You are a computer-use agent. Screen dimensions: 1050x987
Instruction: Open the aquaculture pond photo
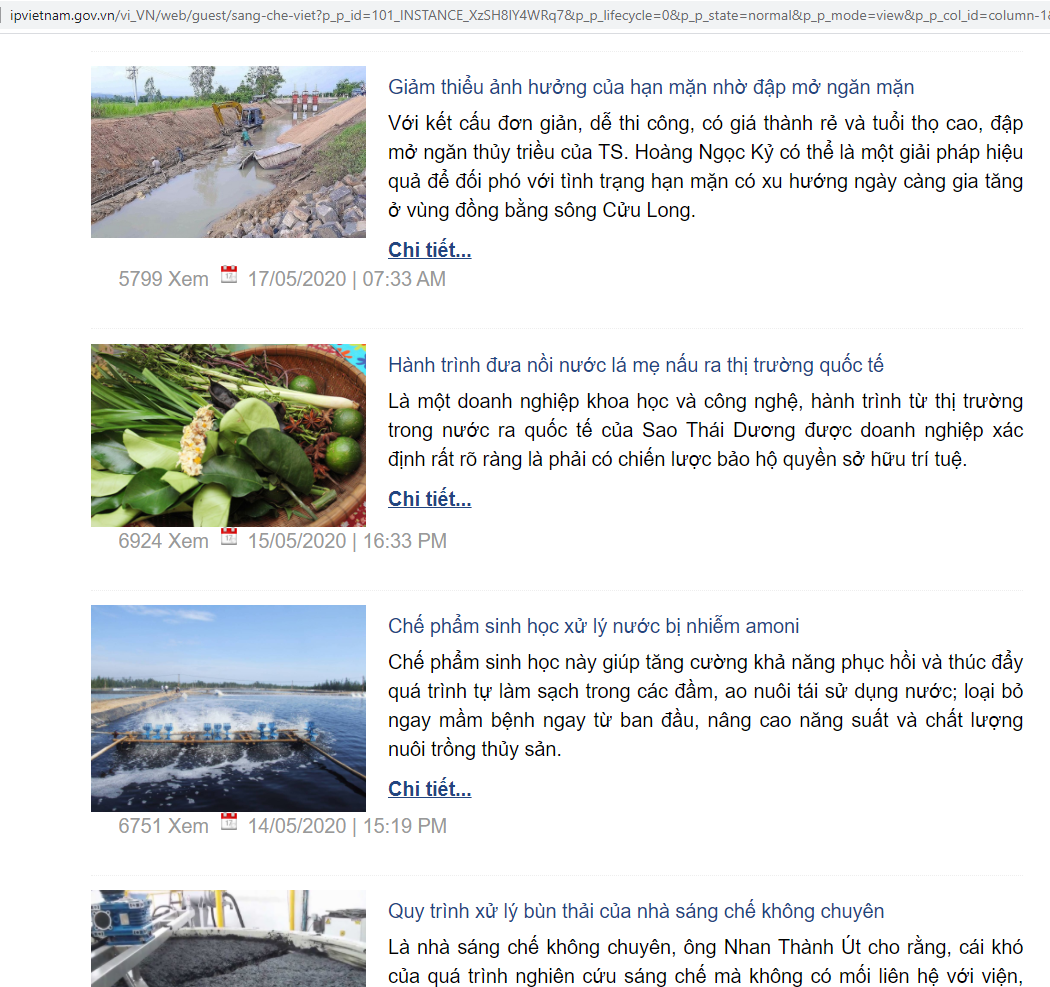click(228, 708)
